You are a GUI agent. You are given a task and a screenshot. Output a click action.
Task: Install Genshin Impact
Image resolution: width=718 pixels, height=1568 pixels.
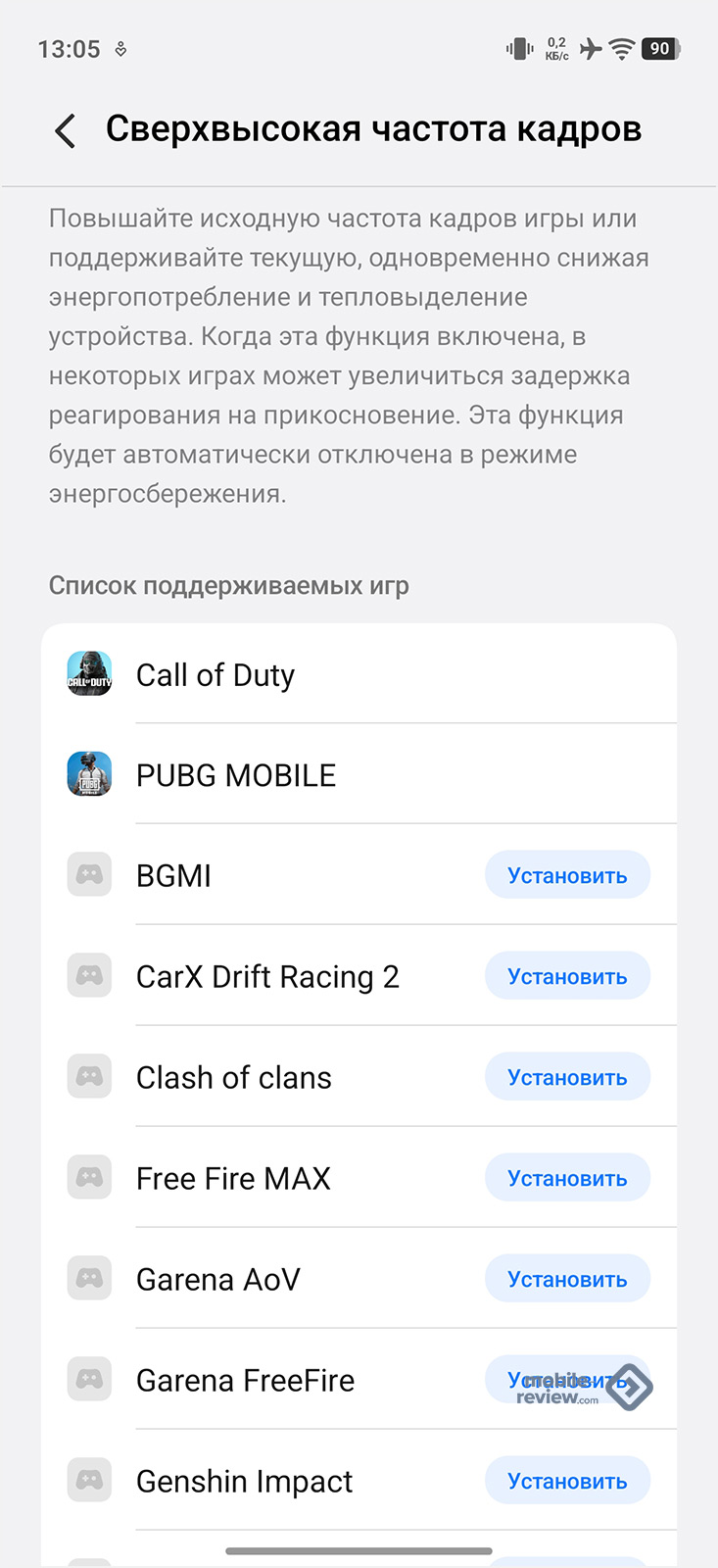tap(567, 1481)
